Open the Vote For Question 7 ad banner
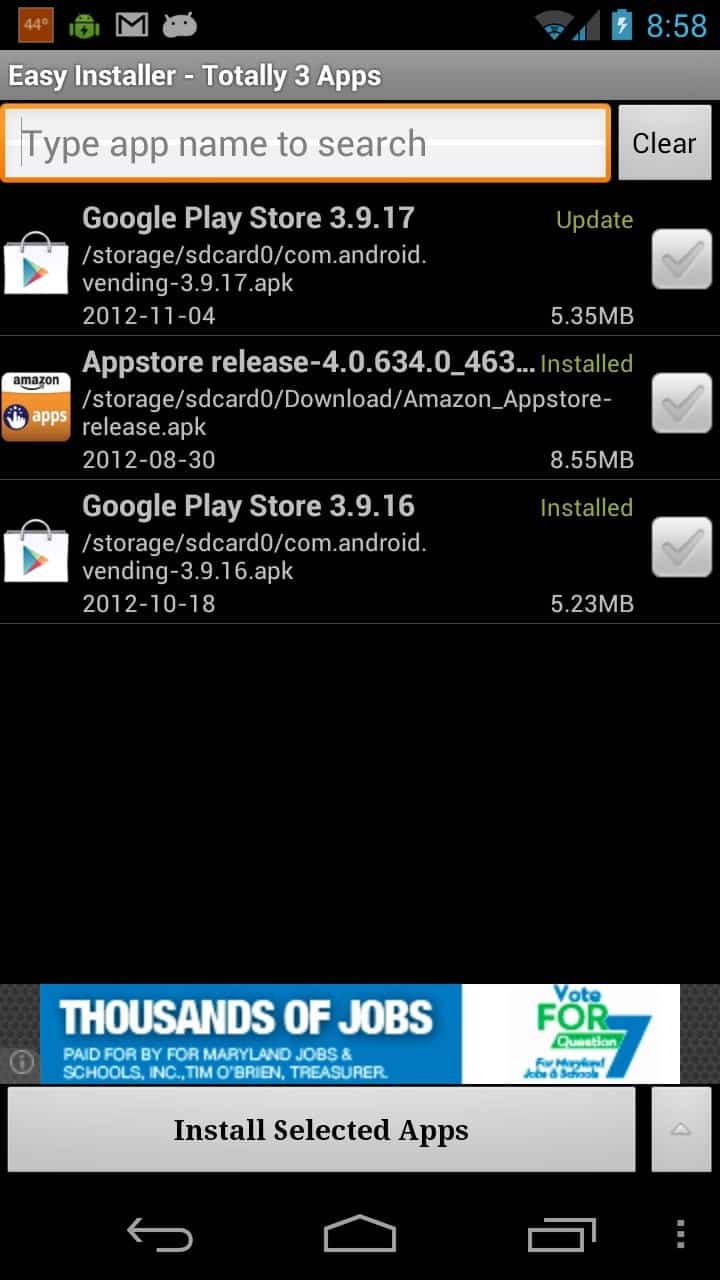Viewport: 720px width, 1280px height. pos(360,1032)
